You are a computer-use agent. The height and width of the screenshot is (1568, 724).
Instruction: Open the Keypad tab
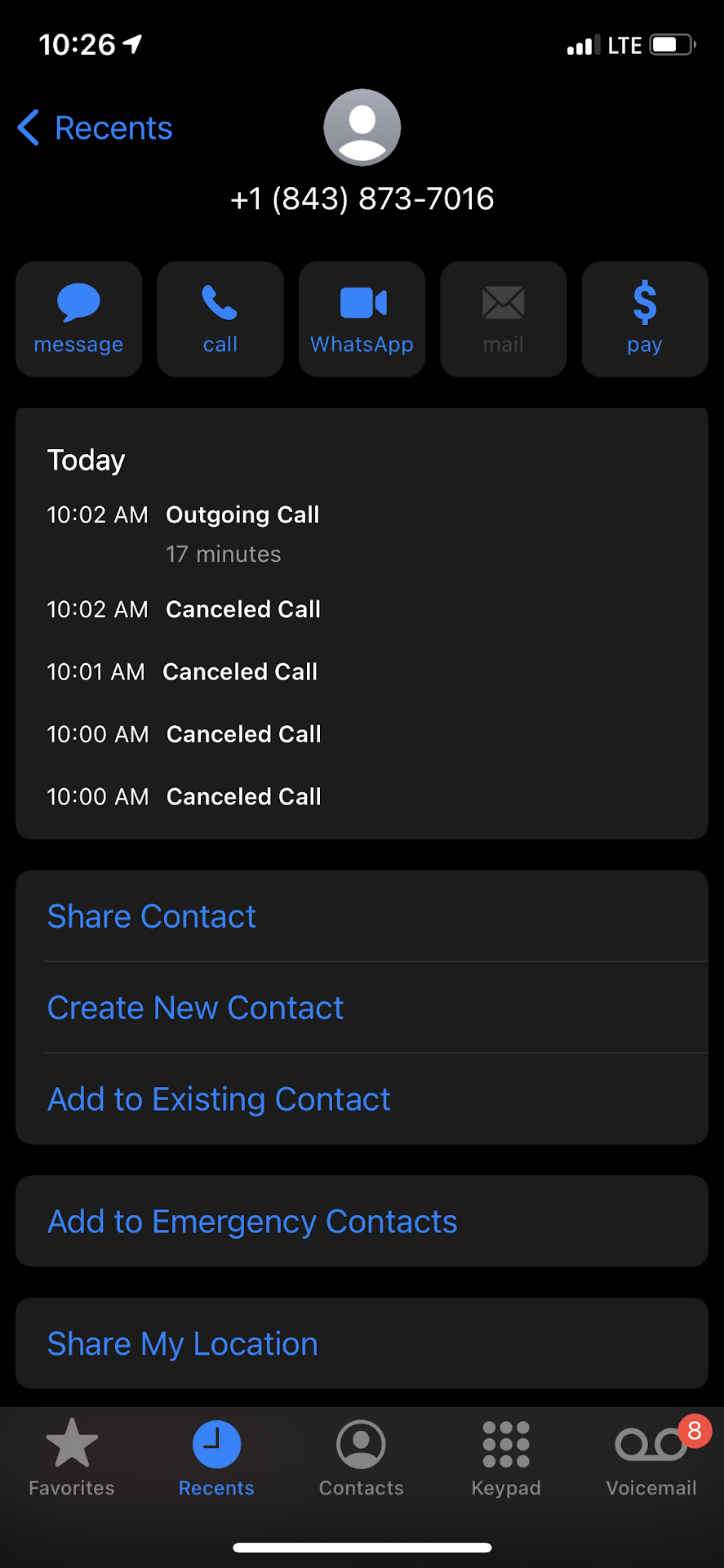pyautogui.click(x=506, y=1459)
